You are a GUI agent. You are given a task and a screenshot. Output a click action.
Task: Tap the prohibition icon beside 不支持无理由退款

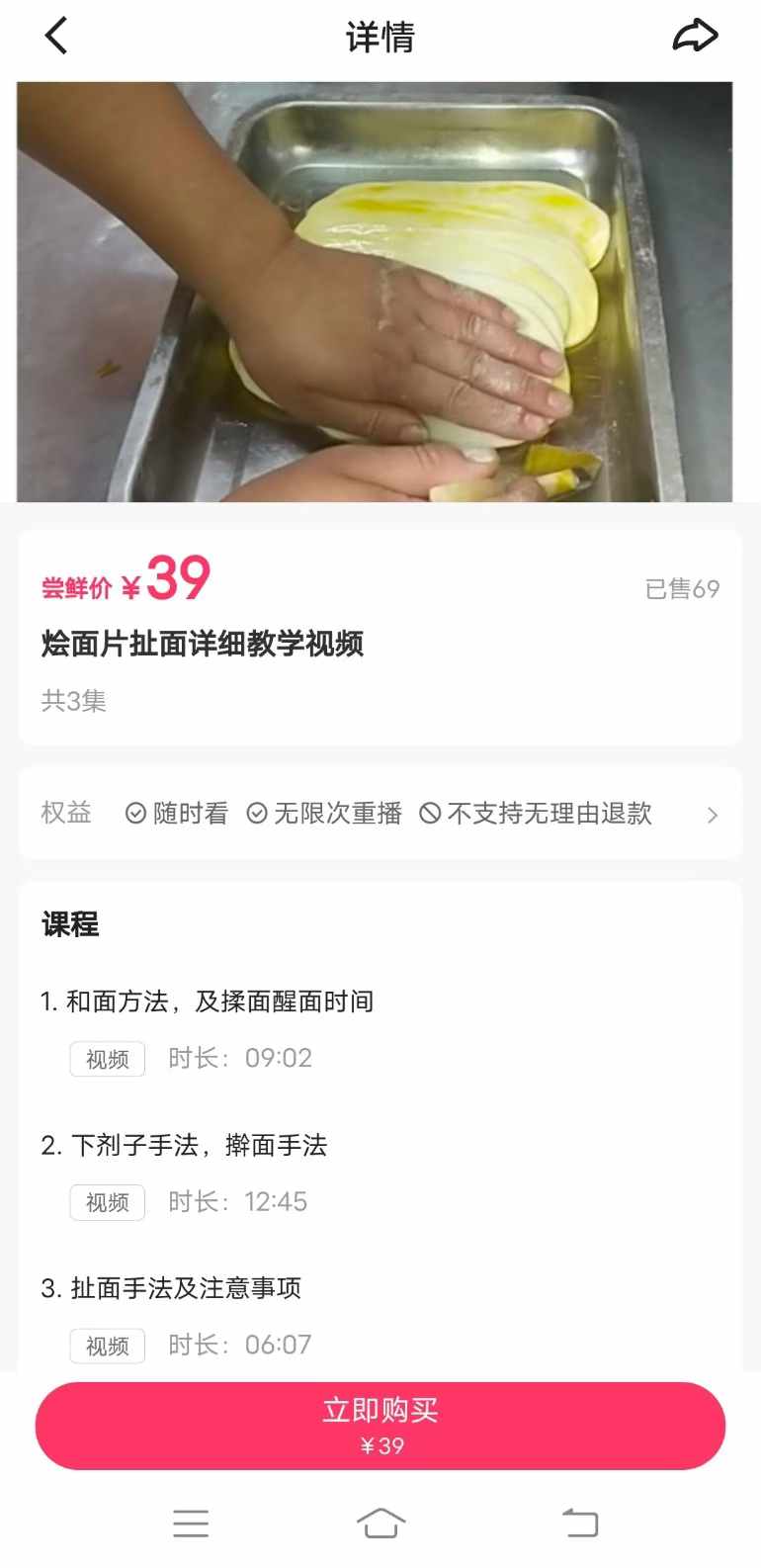pyautogui.click(x=429, y=813)
